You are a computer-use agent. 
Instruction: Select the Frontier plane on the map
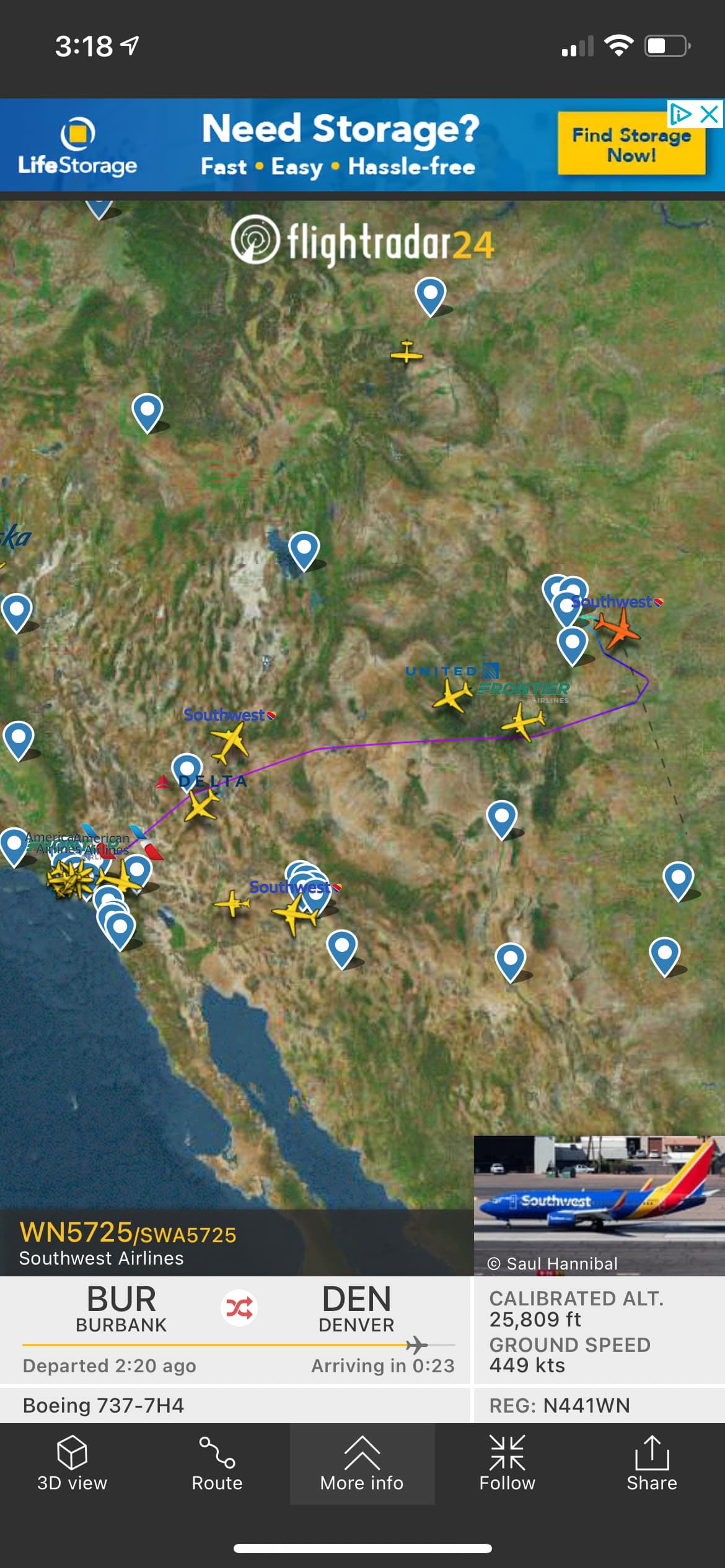pyautogui.click(x=524, y=721)
